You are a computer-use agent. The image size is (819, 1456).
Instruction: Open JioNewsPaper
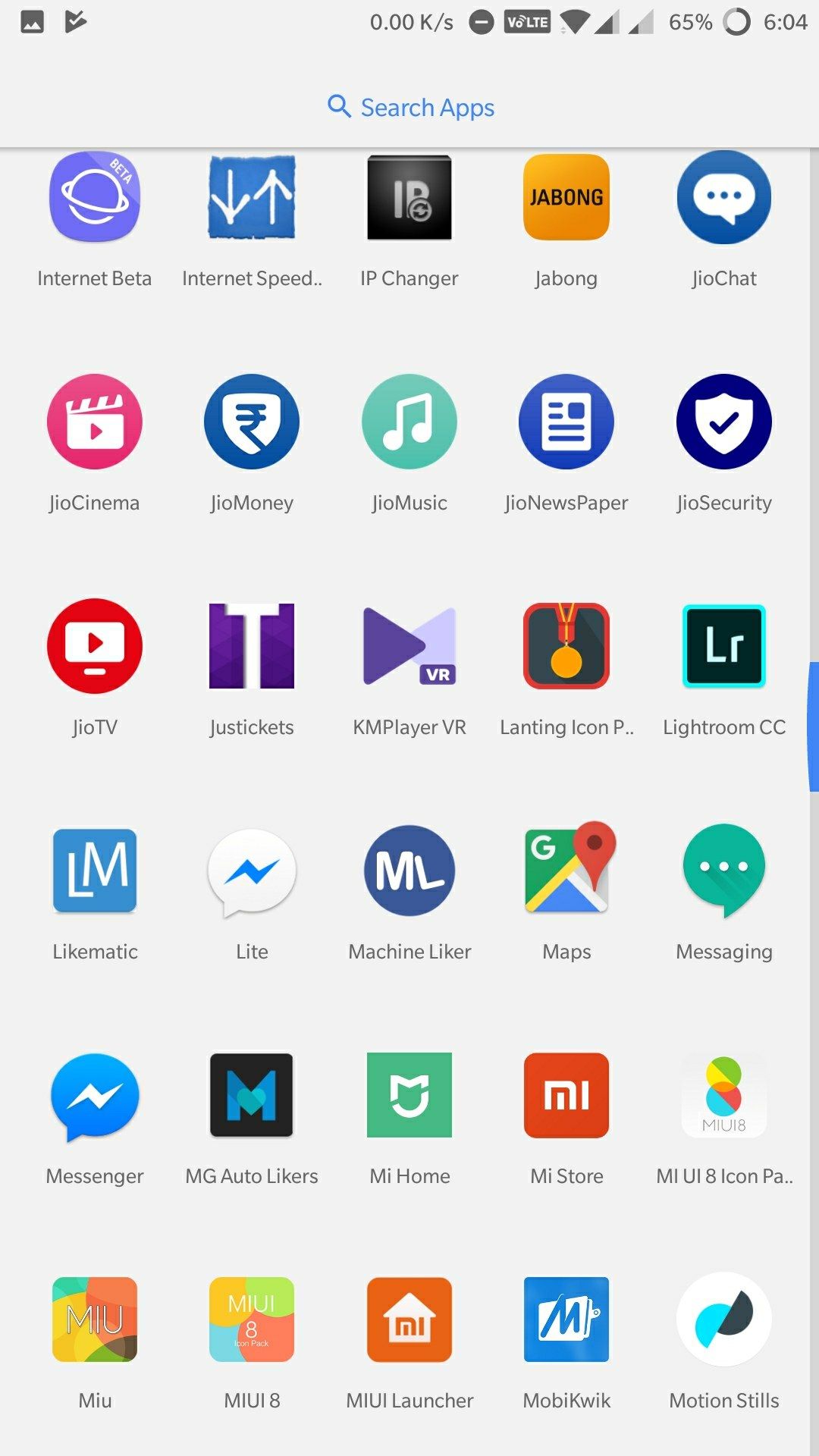point(566,422)
